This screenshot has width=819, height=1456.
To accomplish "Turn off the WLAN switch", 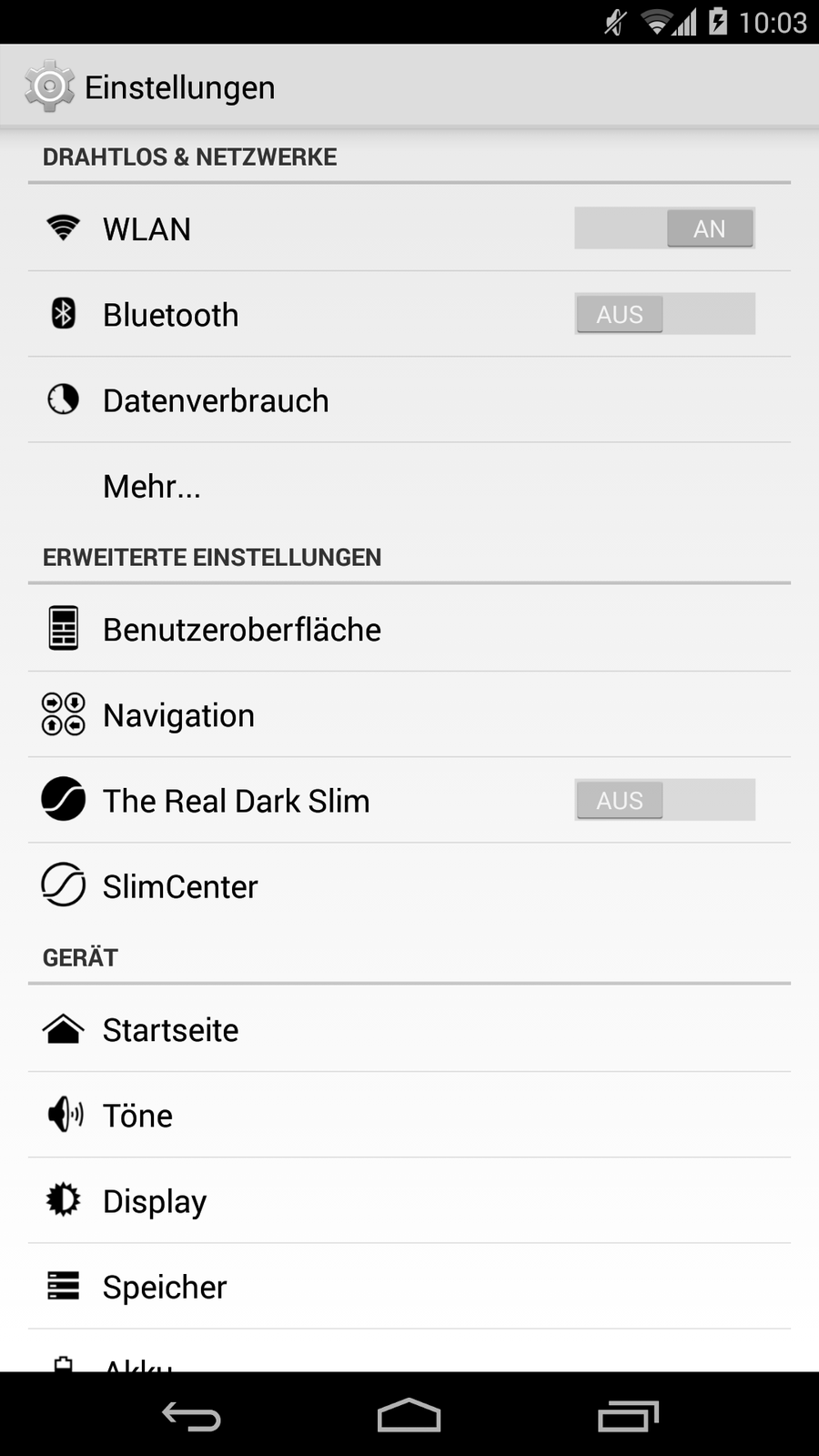I will click(664, 228).
